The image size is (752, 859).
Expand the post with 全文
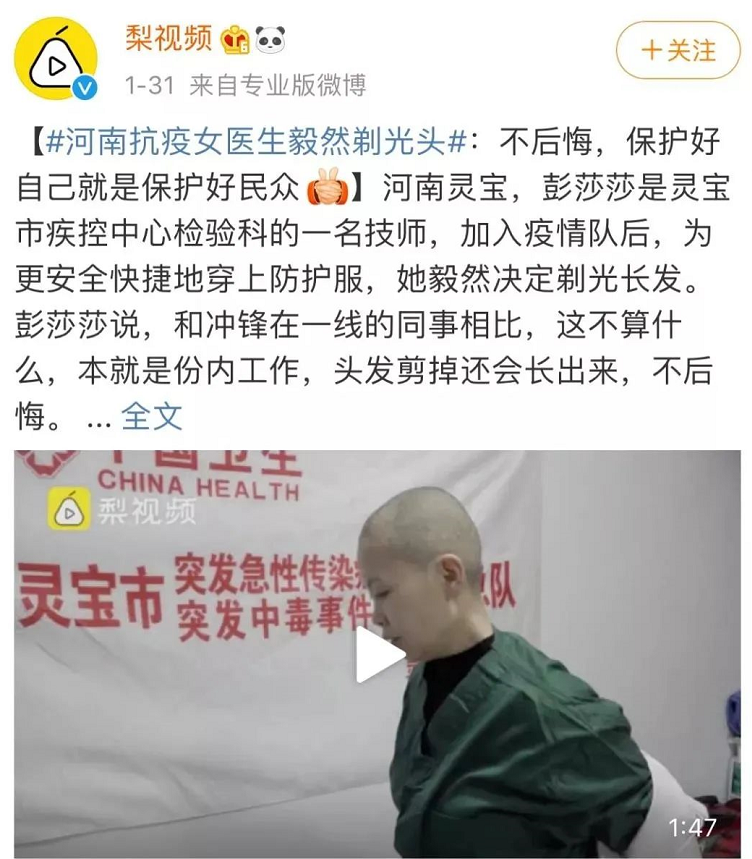152,417
